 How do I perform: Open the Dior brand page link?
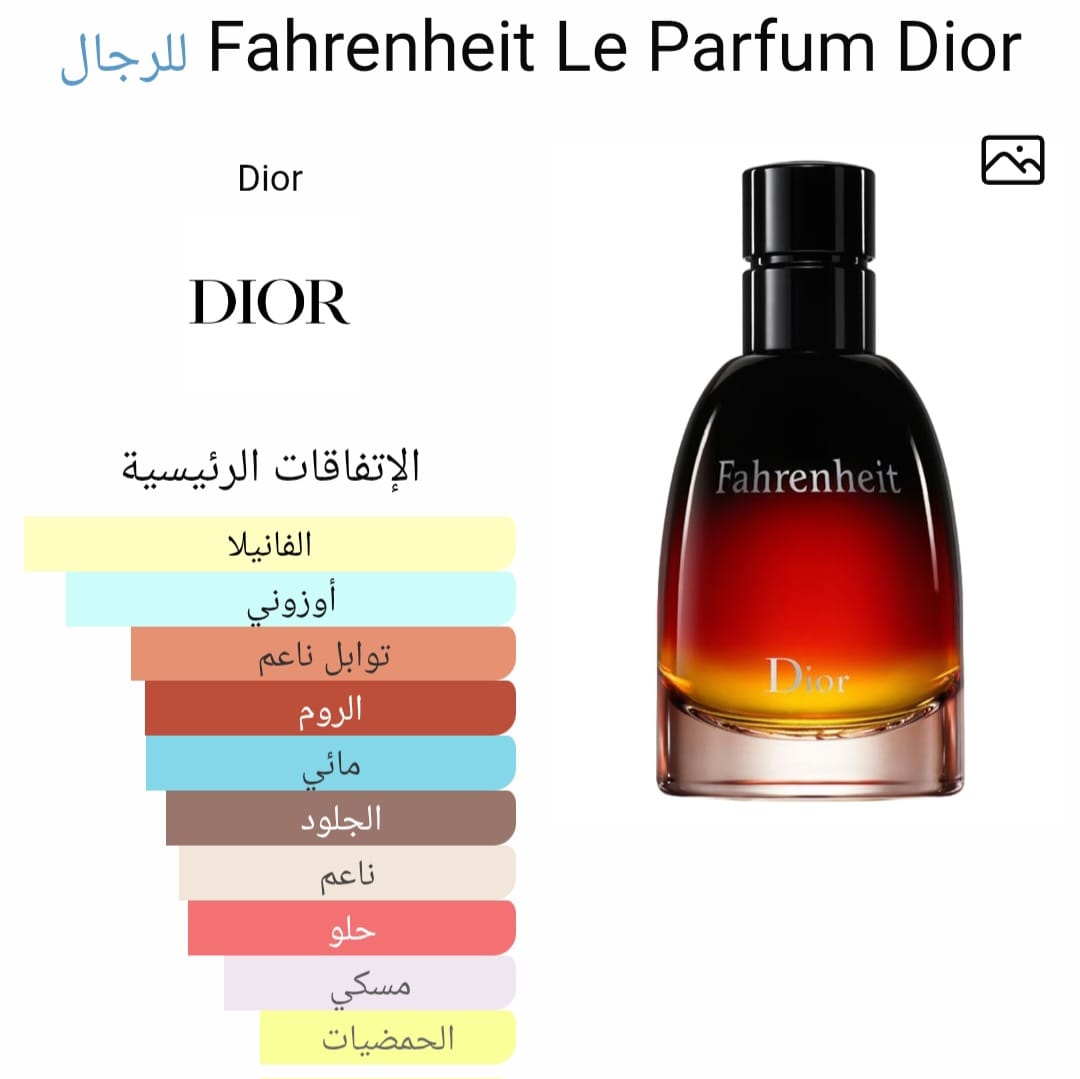(x=270, y=179)
